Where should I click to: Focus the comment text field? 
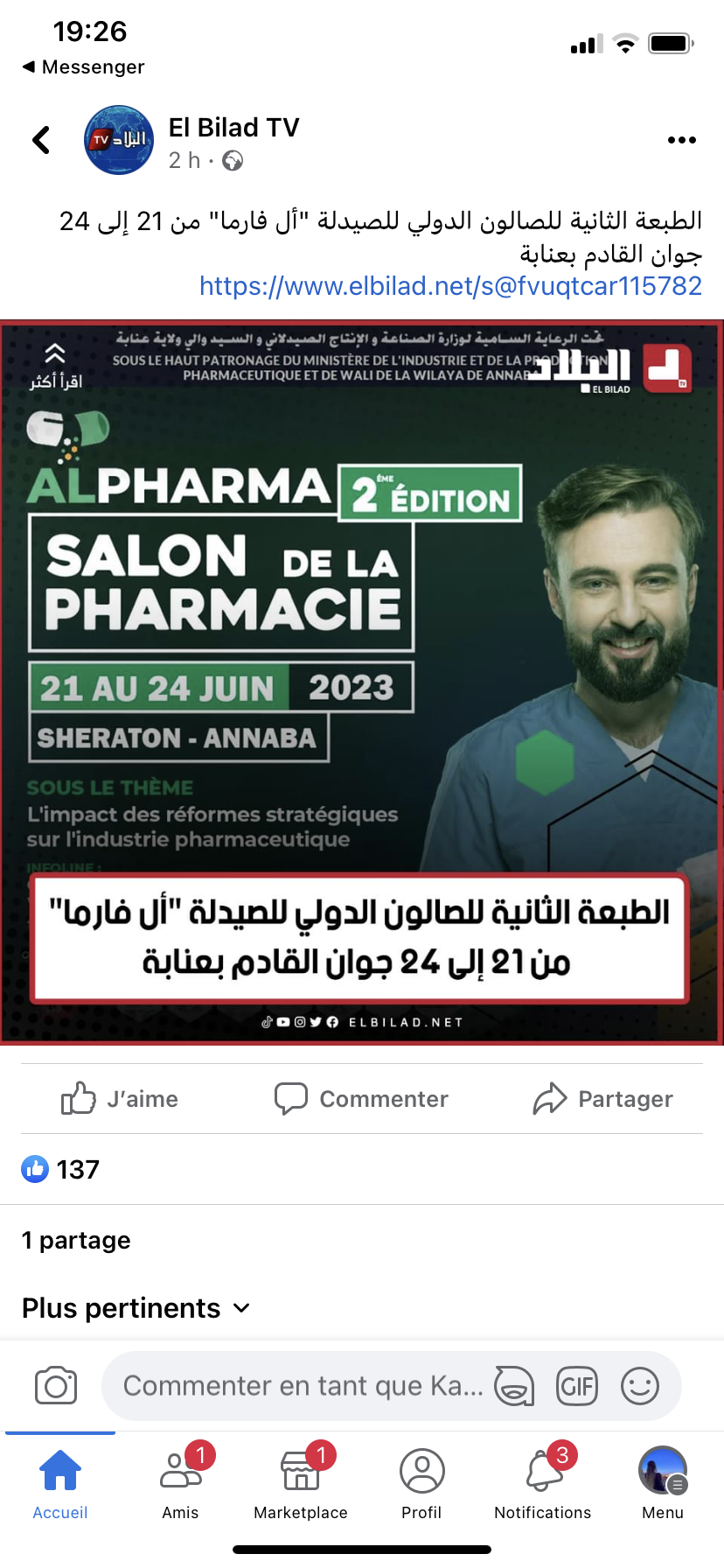(x=302, y=1386)
